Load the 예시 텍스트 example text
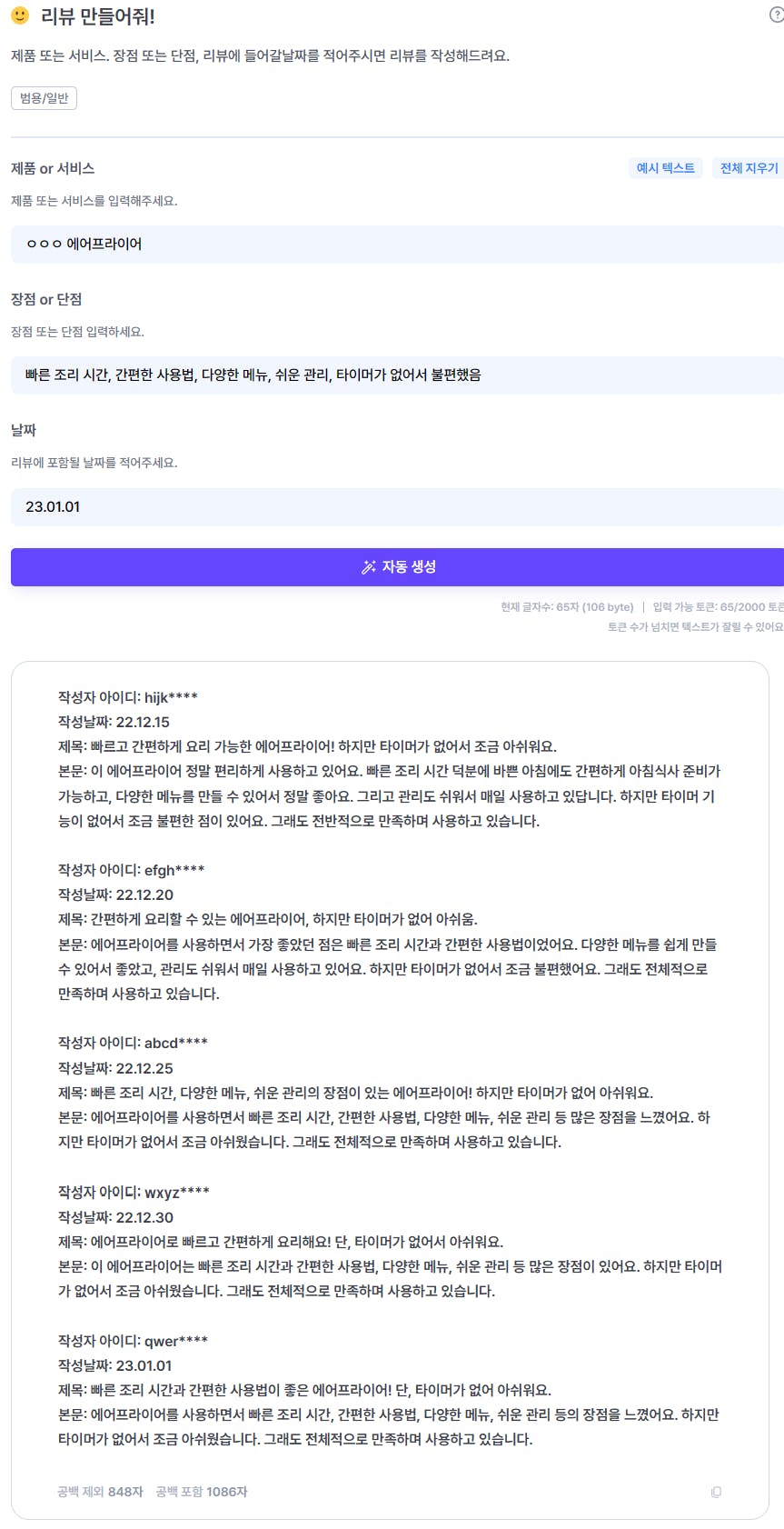The image size is (784, 1529). pyautogui.click(x=665, y=168)
